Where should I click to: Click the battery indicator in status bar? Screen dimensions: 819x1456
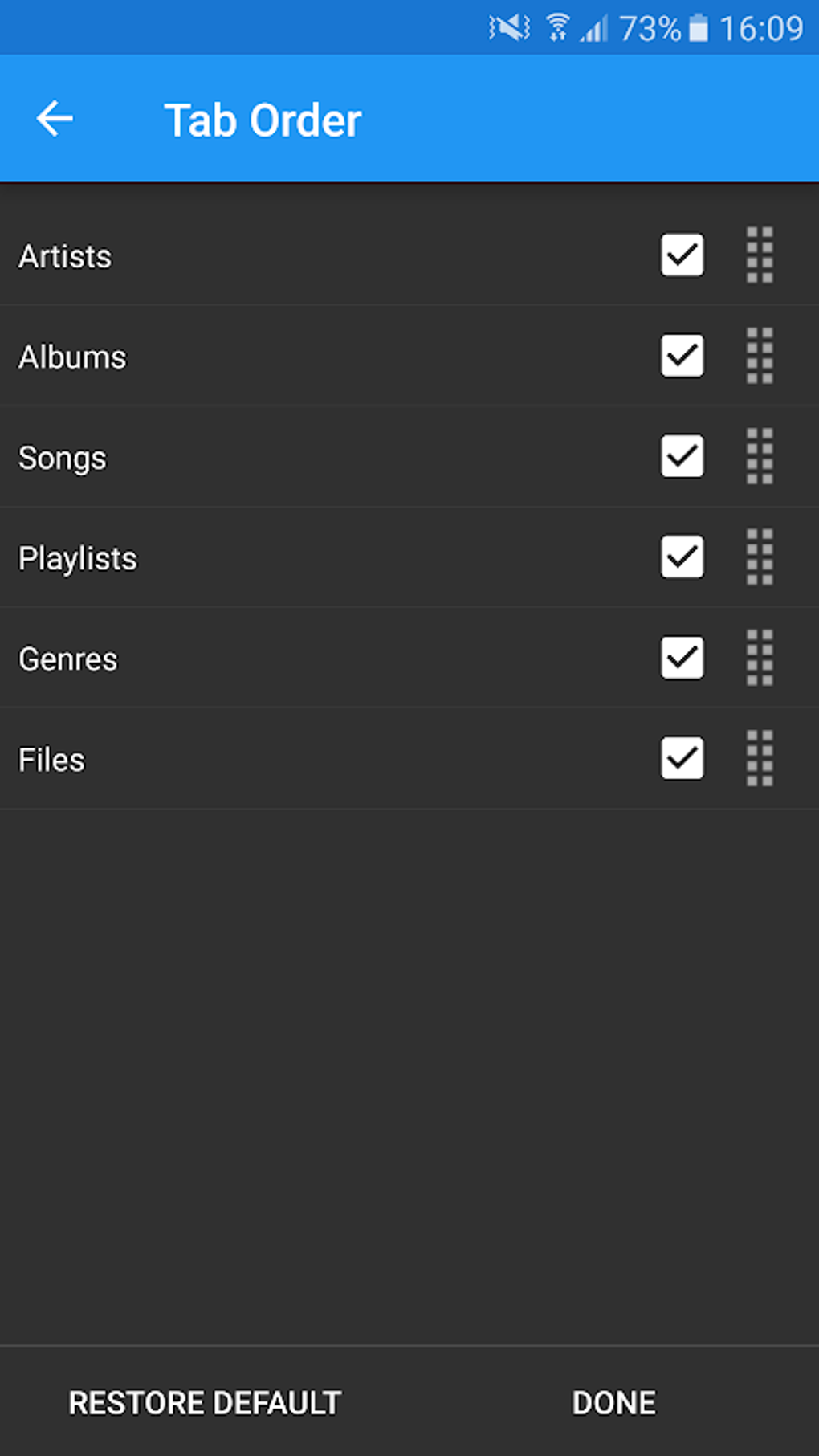tap(701, 27)
